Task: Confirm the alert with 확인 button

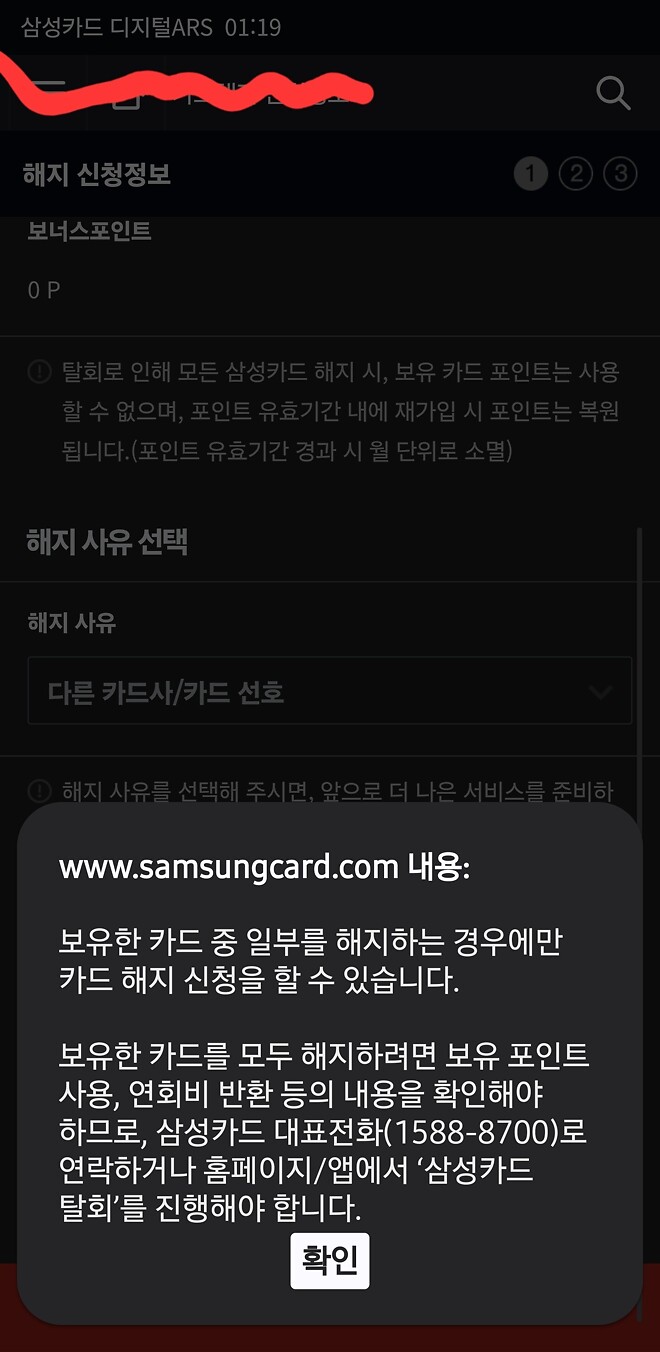Action: coord(330,1261)
